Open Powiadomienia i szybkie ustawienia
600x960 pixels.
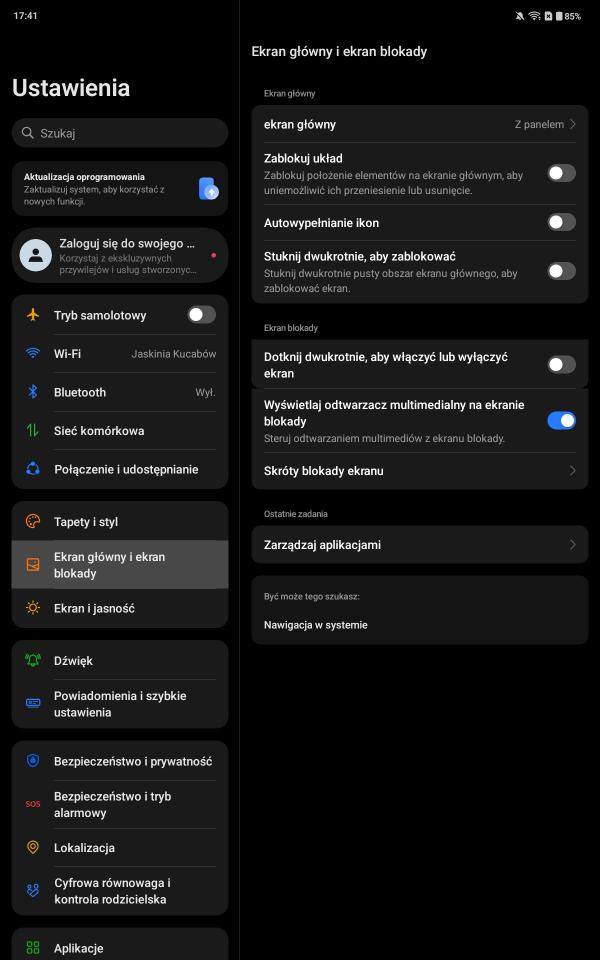point(120,704)
